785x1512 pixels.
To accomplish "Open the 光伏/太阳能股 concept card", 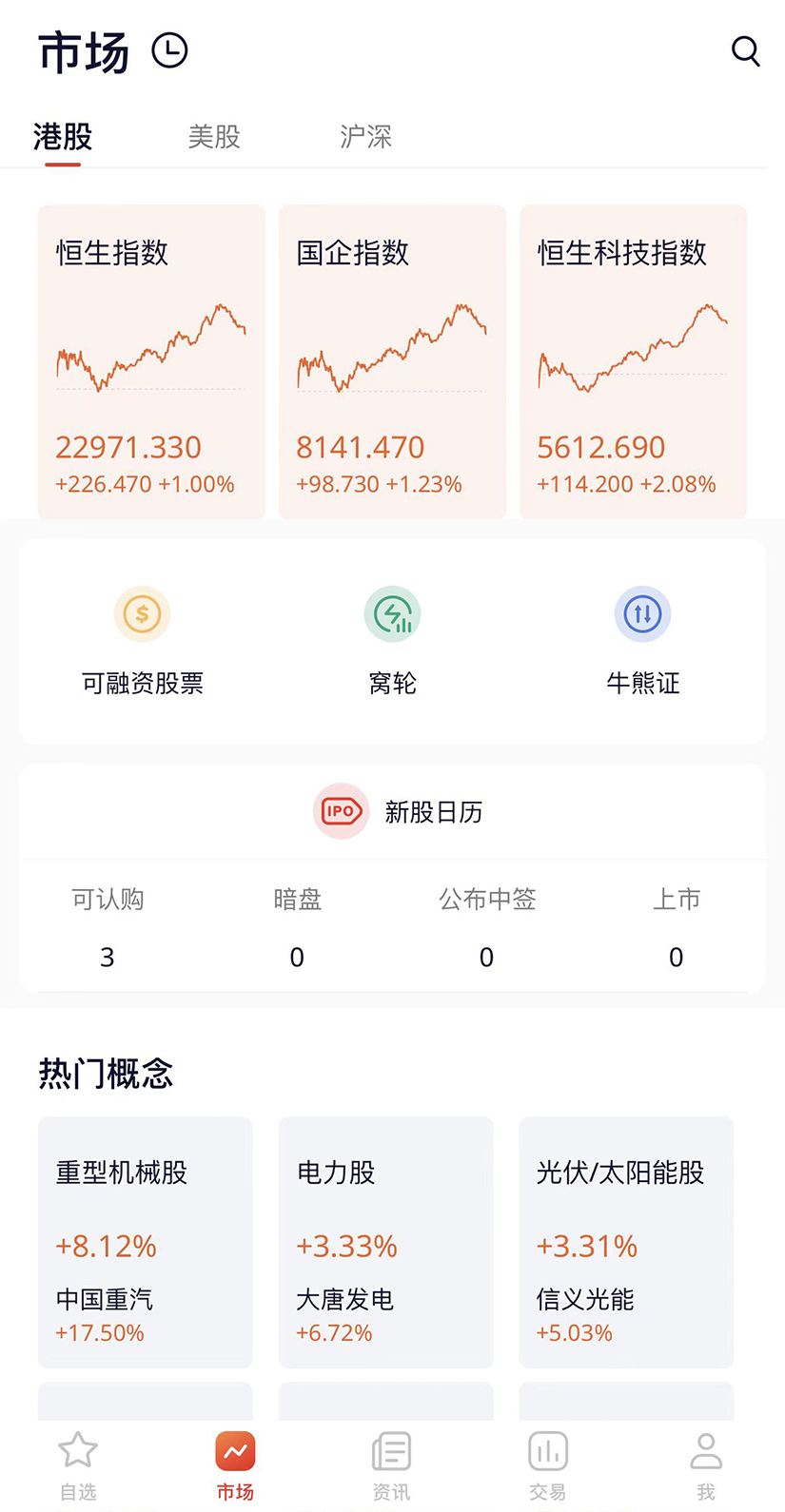I will click(x=626, y=1242).
